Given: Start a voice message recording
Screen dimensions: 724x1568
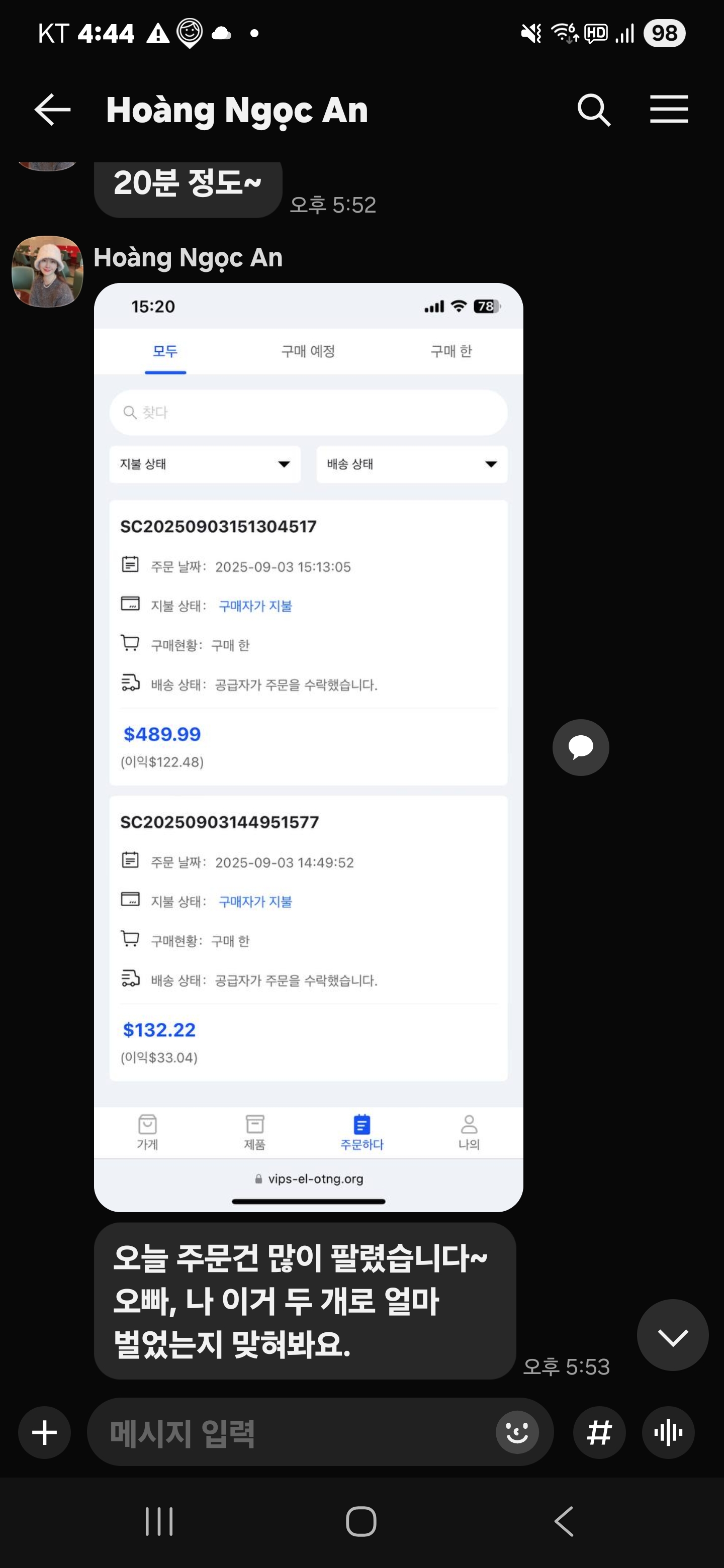Looking at the screenshot, I should 668,1433.
